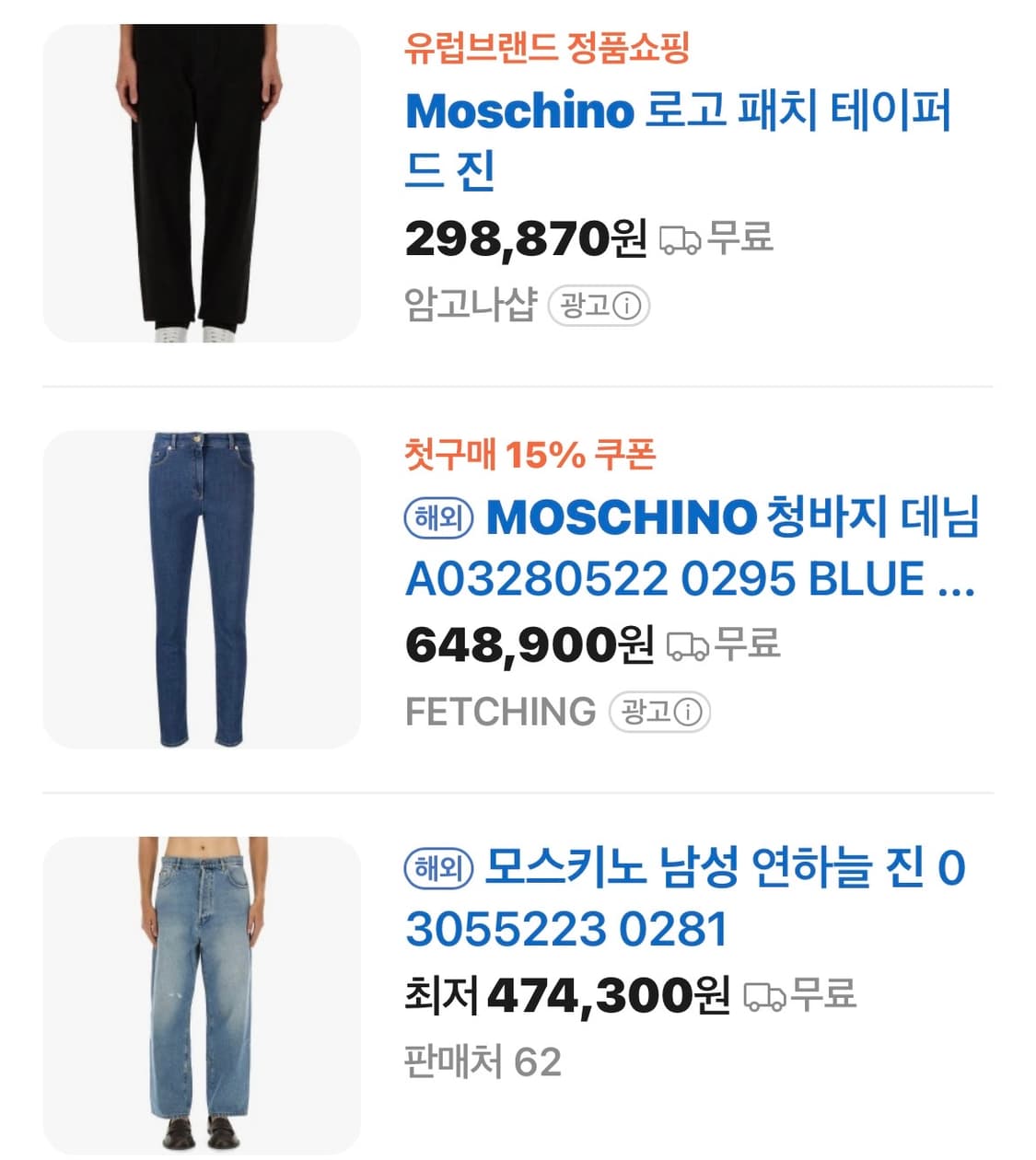1036x1160 pixels.
Task: Select the 암고나샵 seller name
Action: (x=470, y=306)
